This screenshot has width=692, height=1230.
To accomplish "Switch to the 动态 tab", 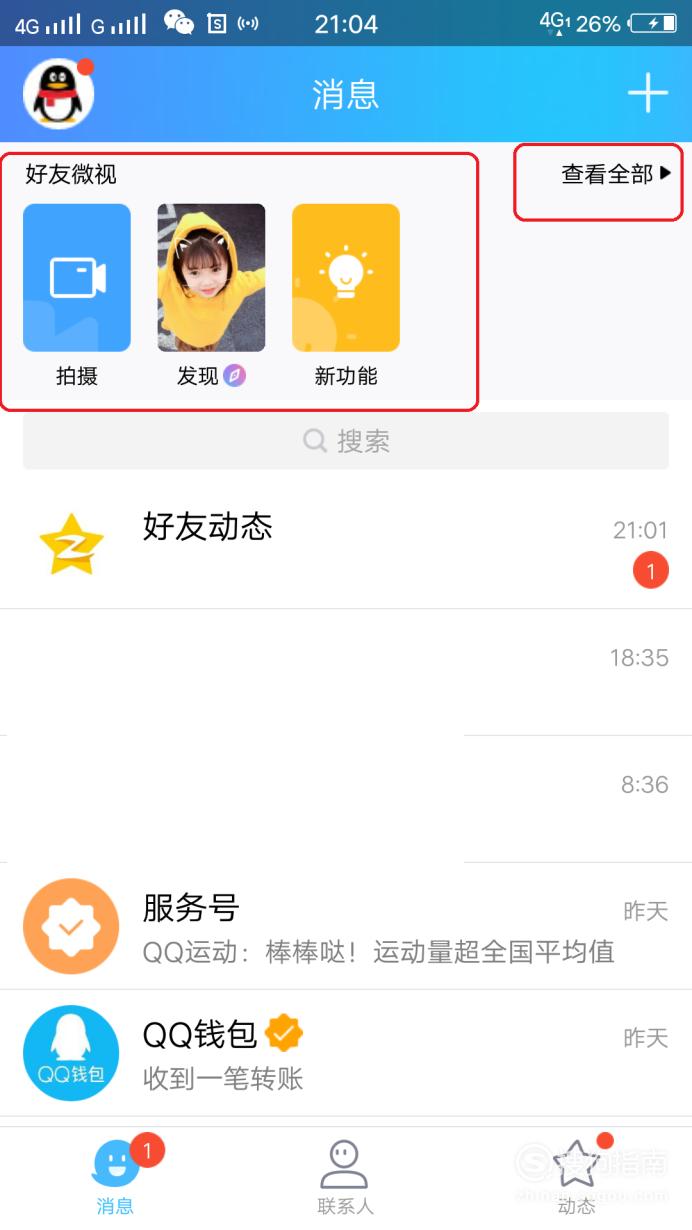I will coord(577,1176).
